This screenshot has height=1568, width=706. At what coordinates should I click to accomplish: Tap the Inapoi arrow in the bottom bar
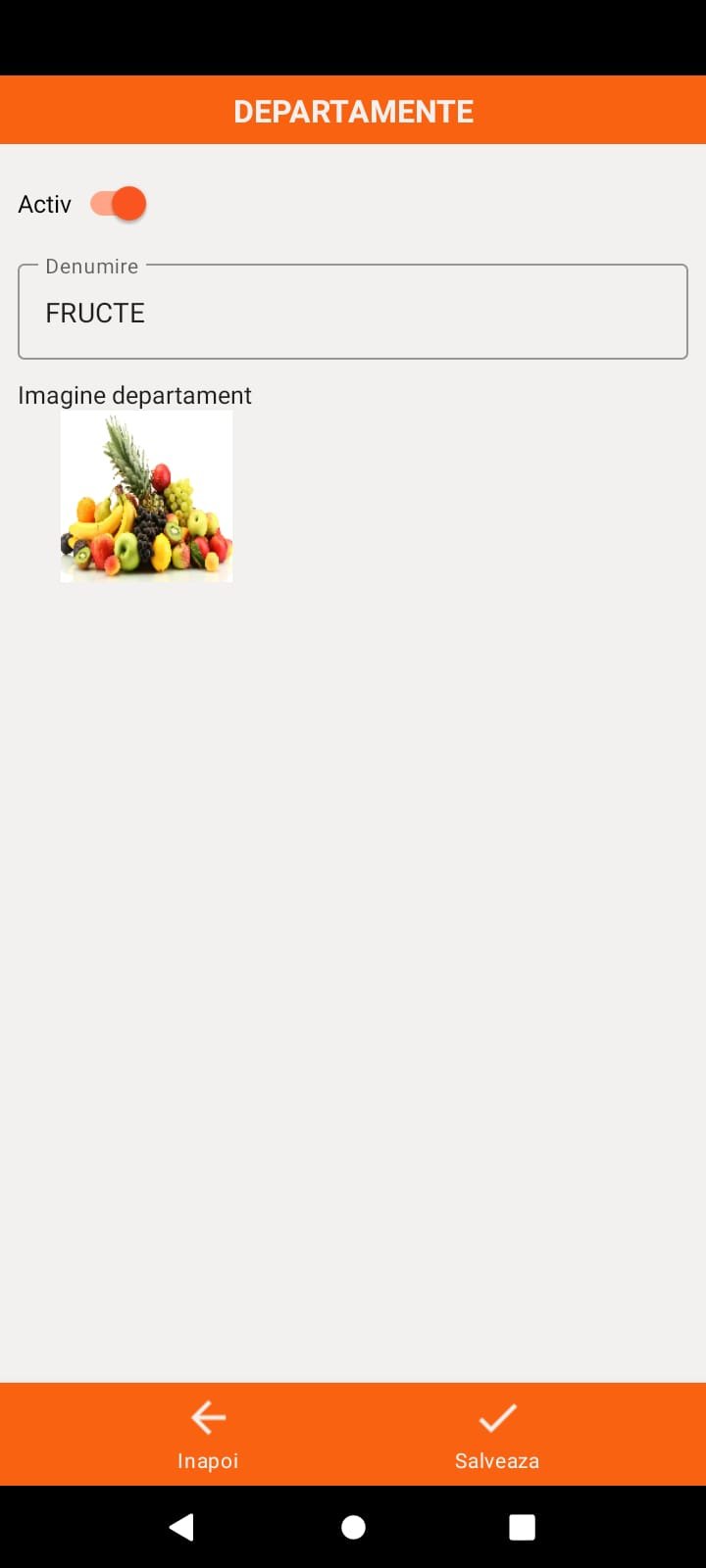207,1417
